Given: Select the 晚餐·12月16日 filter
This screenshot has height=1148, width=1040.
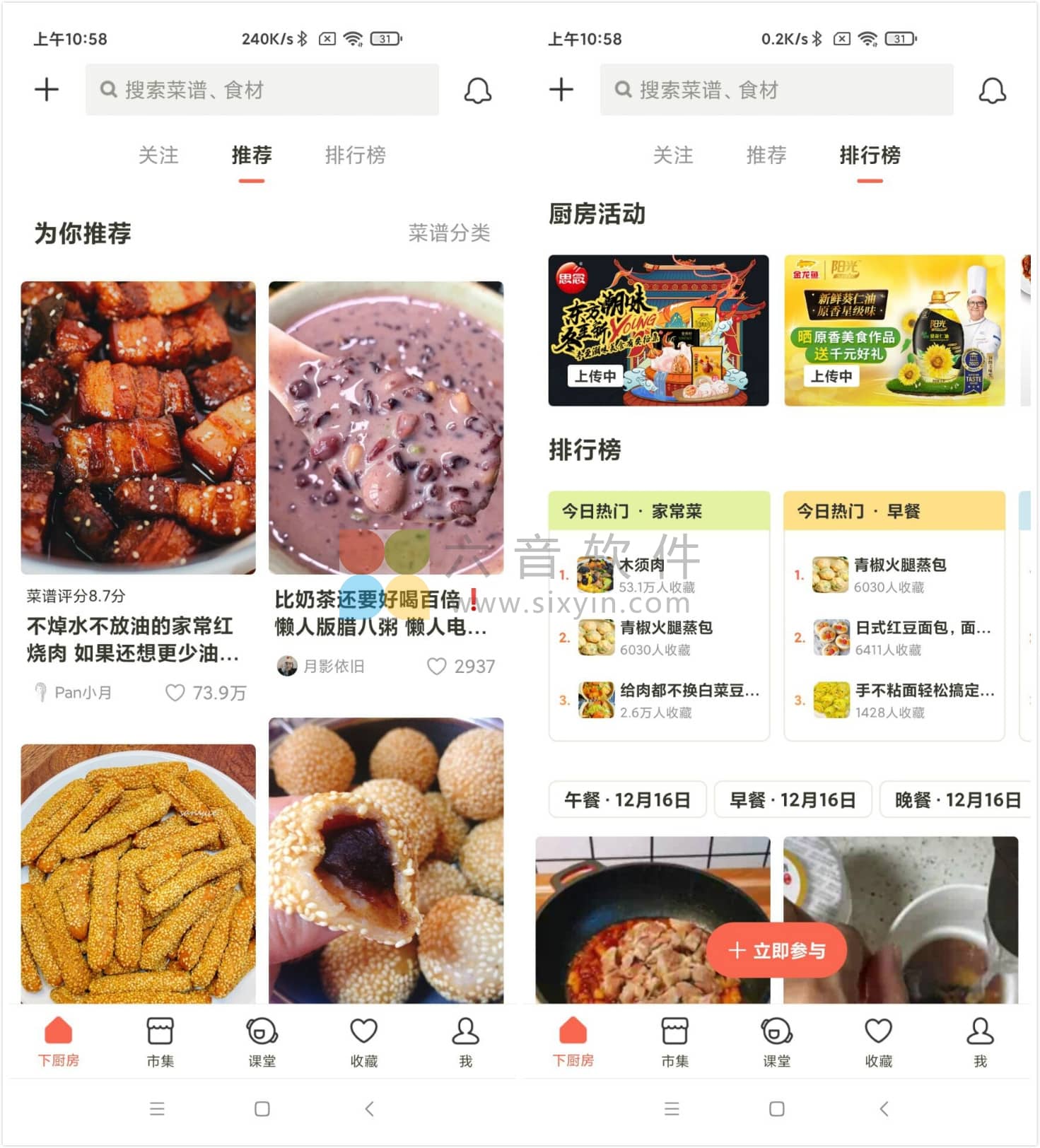Looking at the screenshot, I should [957, 799].
